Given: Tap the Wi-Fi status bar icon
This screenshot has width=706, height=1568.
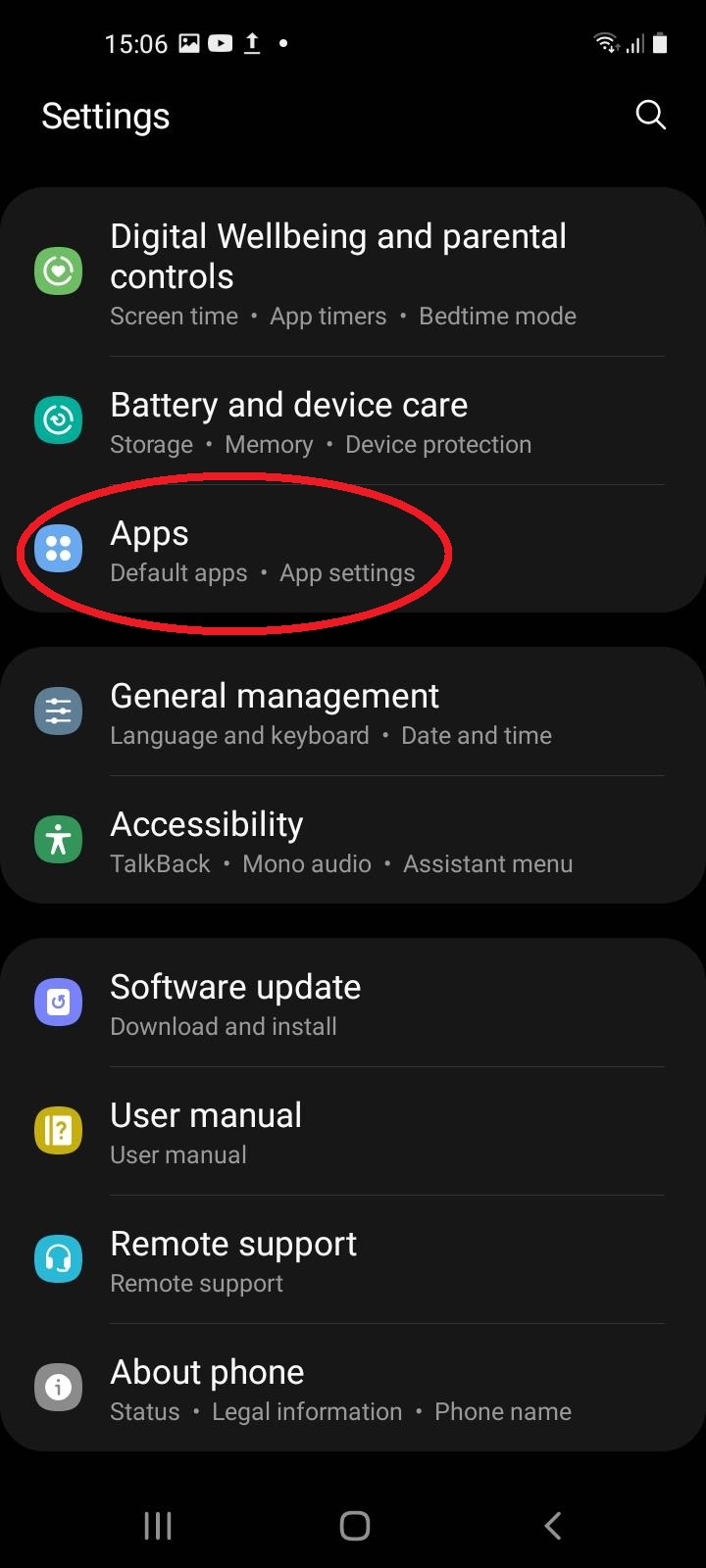Looking at the screenshot, I should (x=605, y=41).
